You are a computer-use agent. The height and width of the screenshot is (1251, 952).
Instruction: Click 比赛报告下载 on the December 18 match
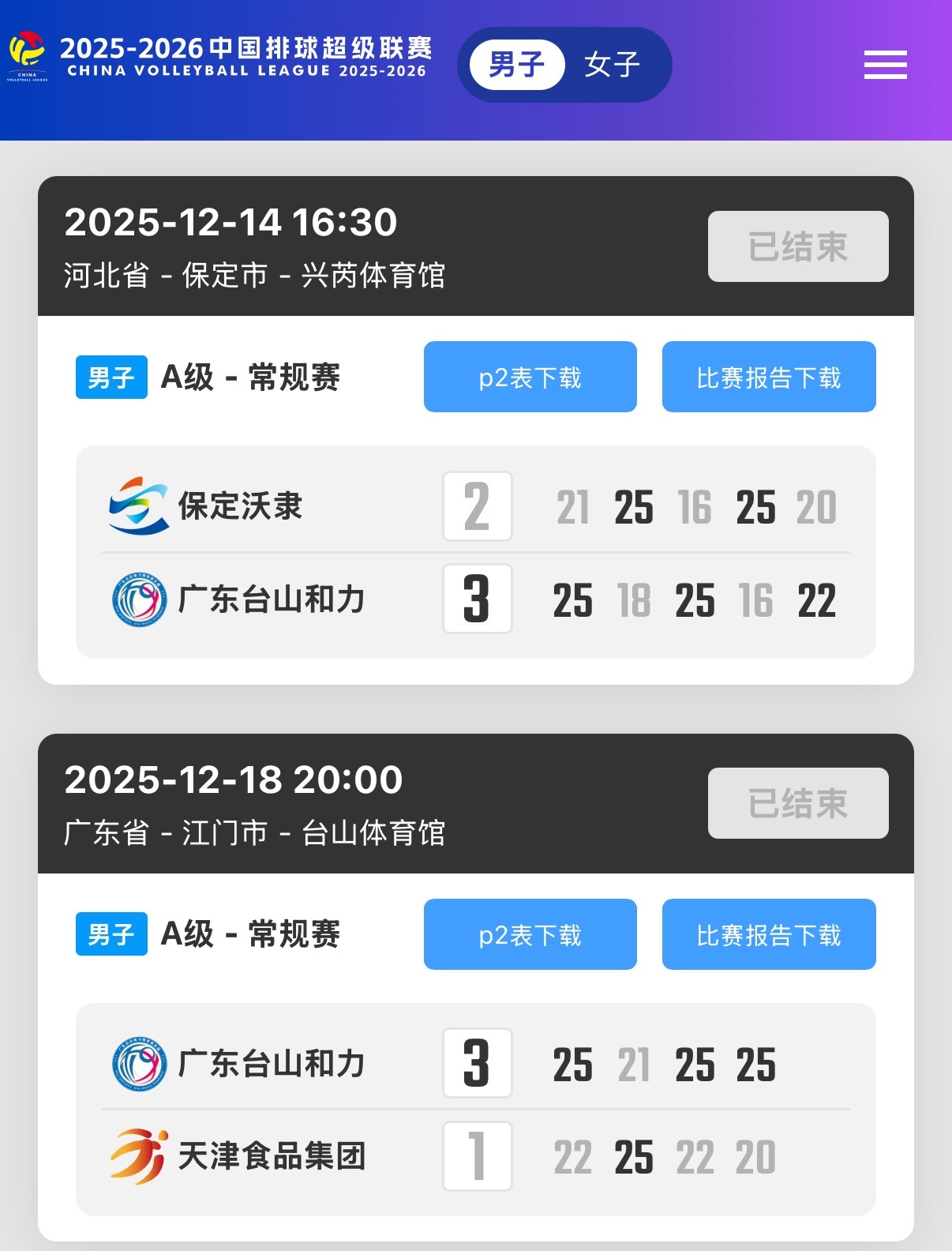(x=768, y=934)
